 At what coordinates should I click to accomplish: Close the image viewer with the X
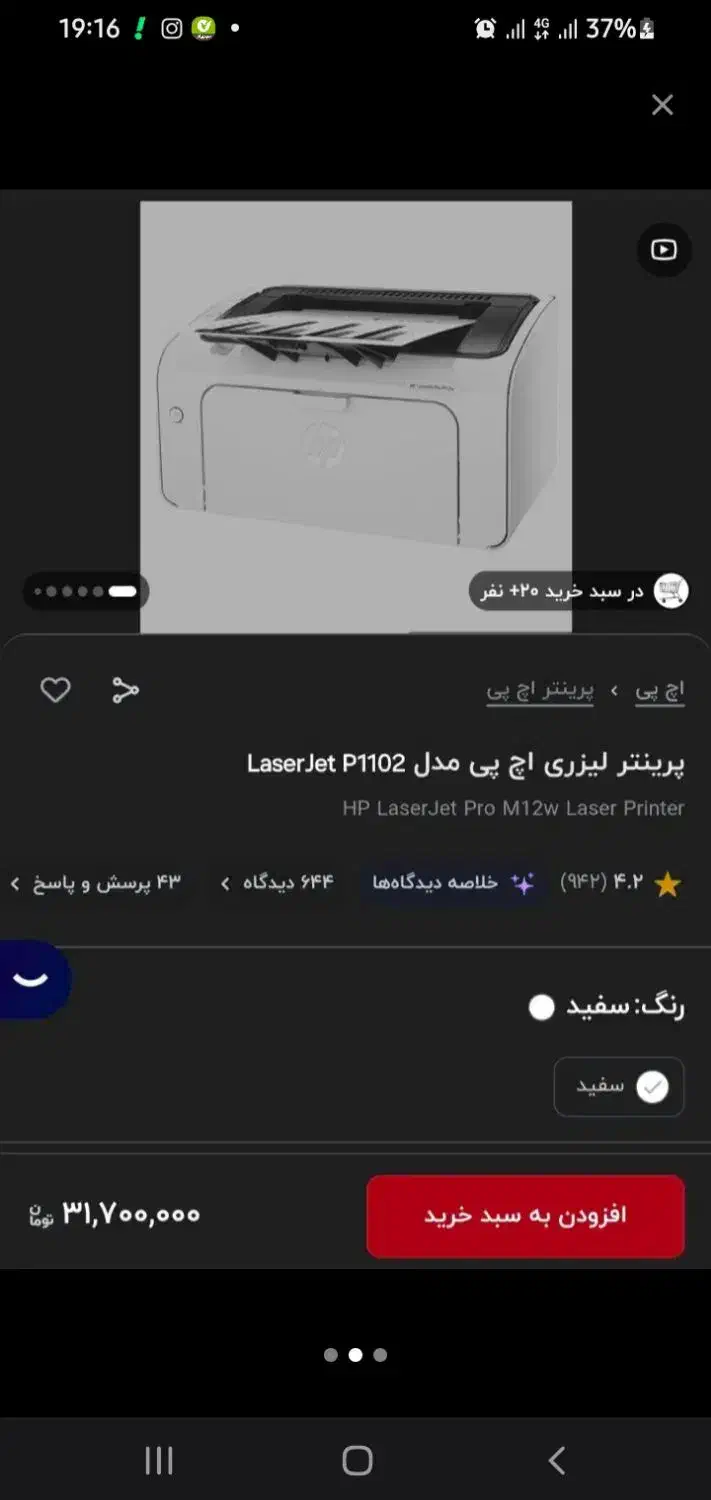click(662, 105)
